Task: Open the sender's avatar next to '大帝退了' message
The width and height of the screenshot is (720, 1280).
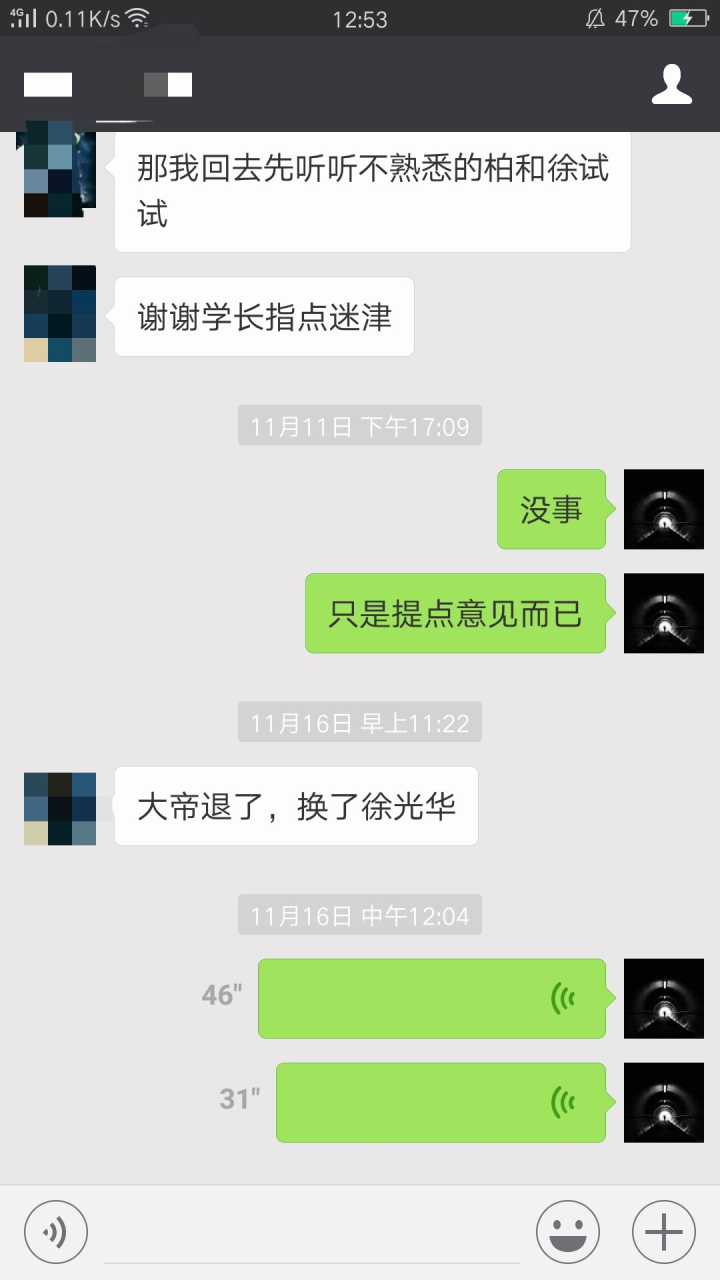Action: click(x=59, y=807)
